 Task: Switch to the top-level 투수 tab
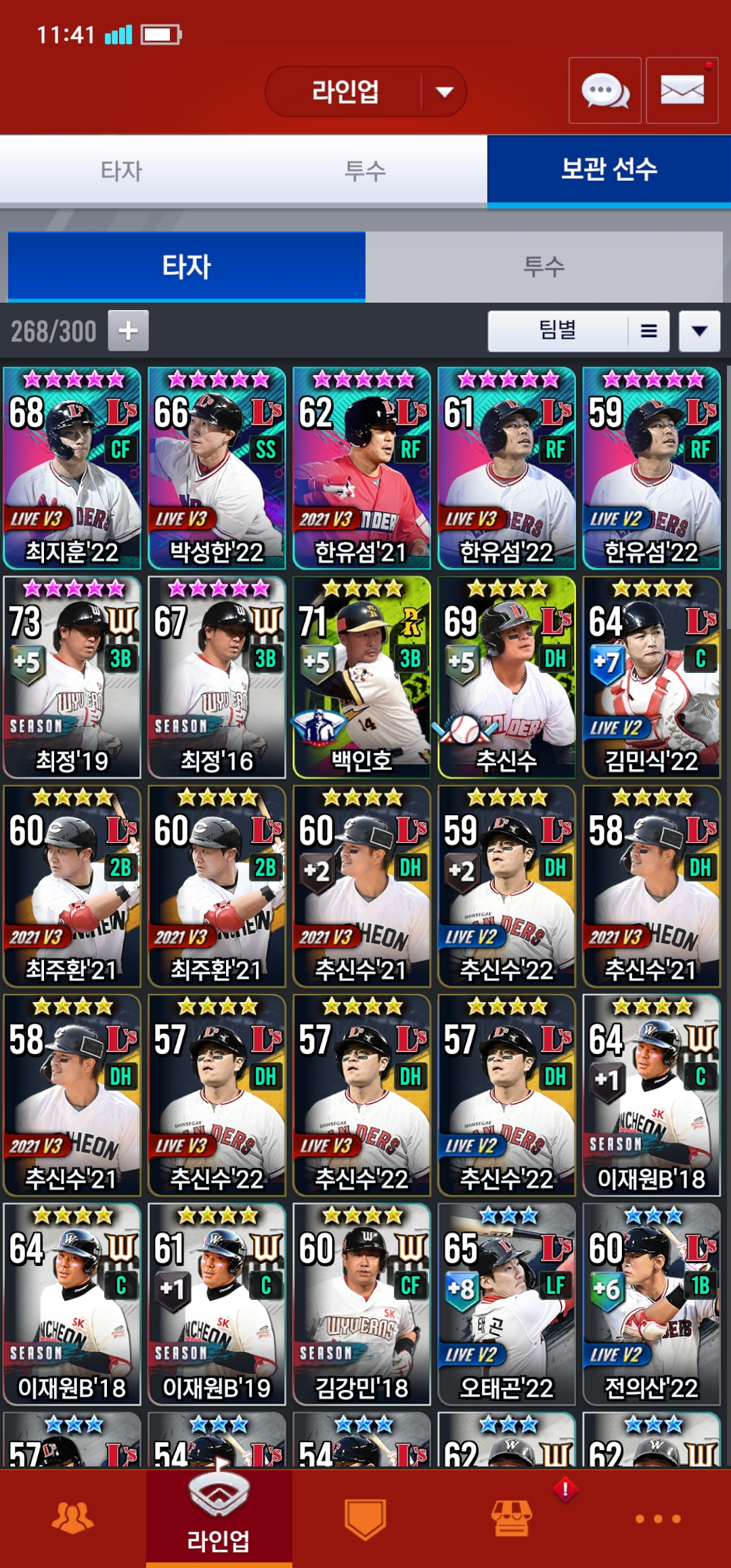click(x=365, y=171)
